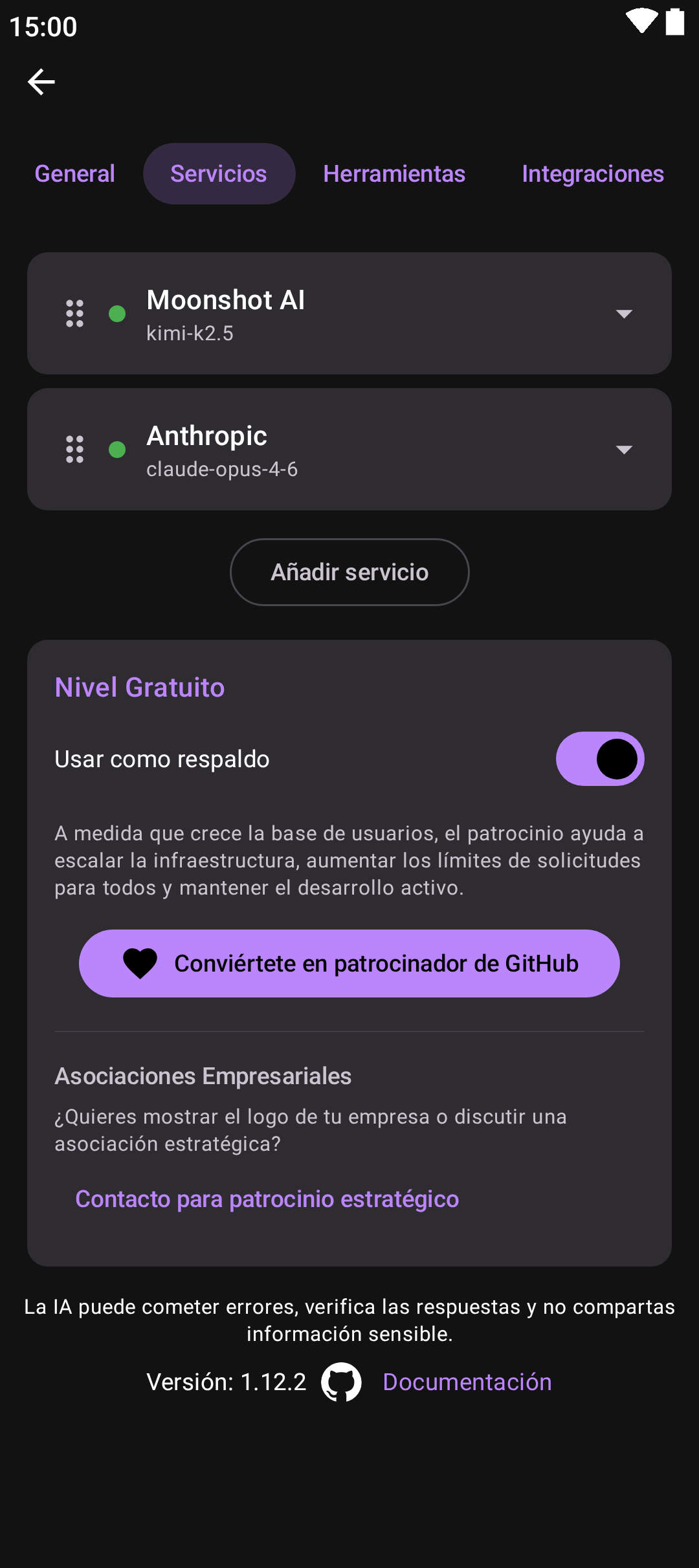Go back using the arrow icon
This screenshot has width=699, height=1568.
pos(41,82)
